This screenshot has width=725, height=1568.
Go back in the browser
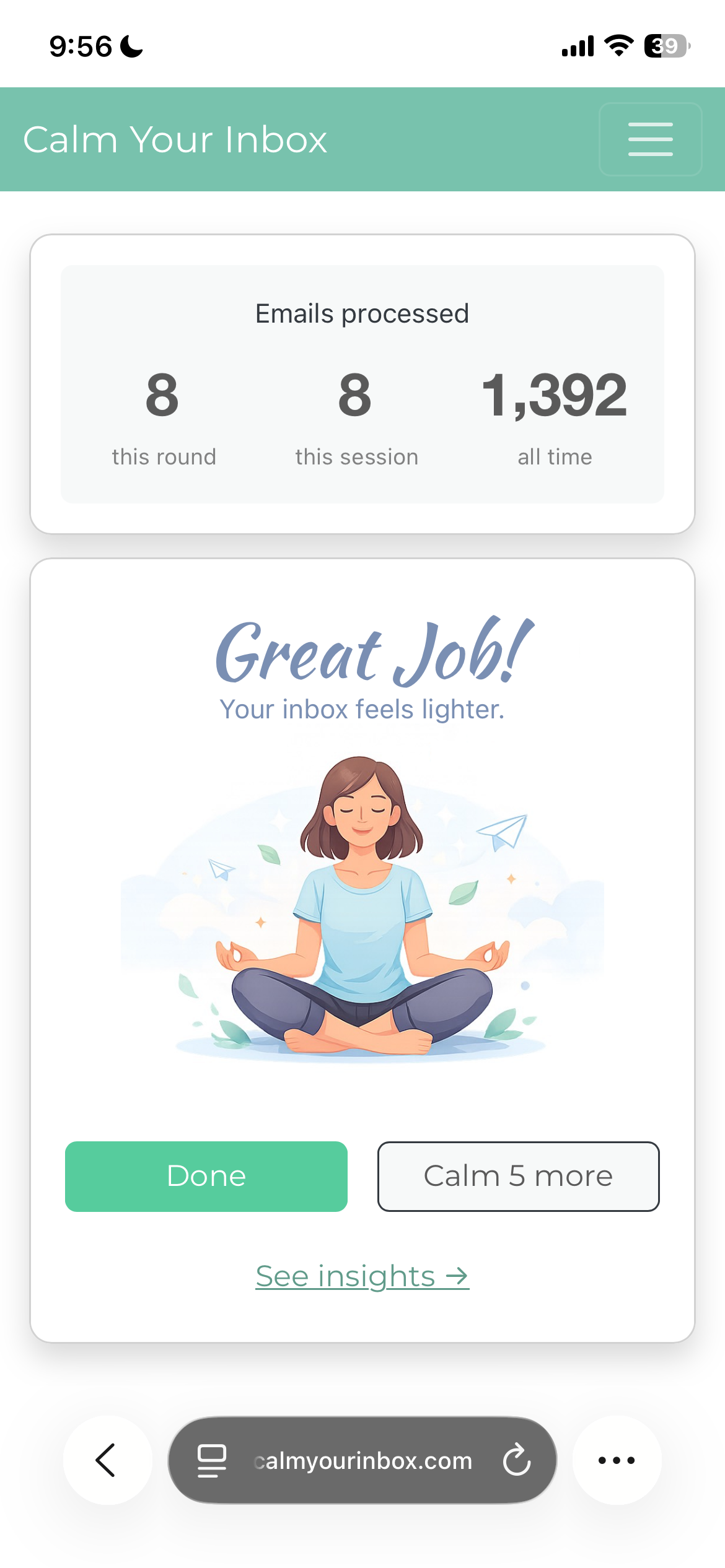coord(107,1460)
